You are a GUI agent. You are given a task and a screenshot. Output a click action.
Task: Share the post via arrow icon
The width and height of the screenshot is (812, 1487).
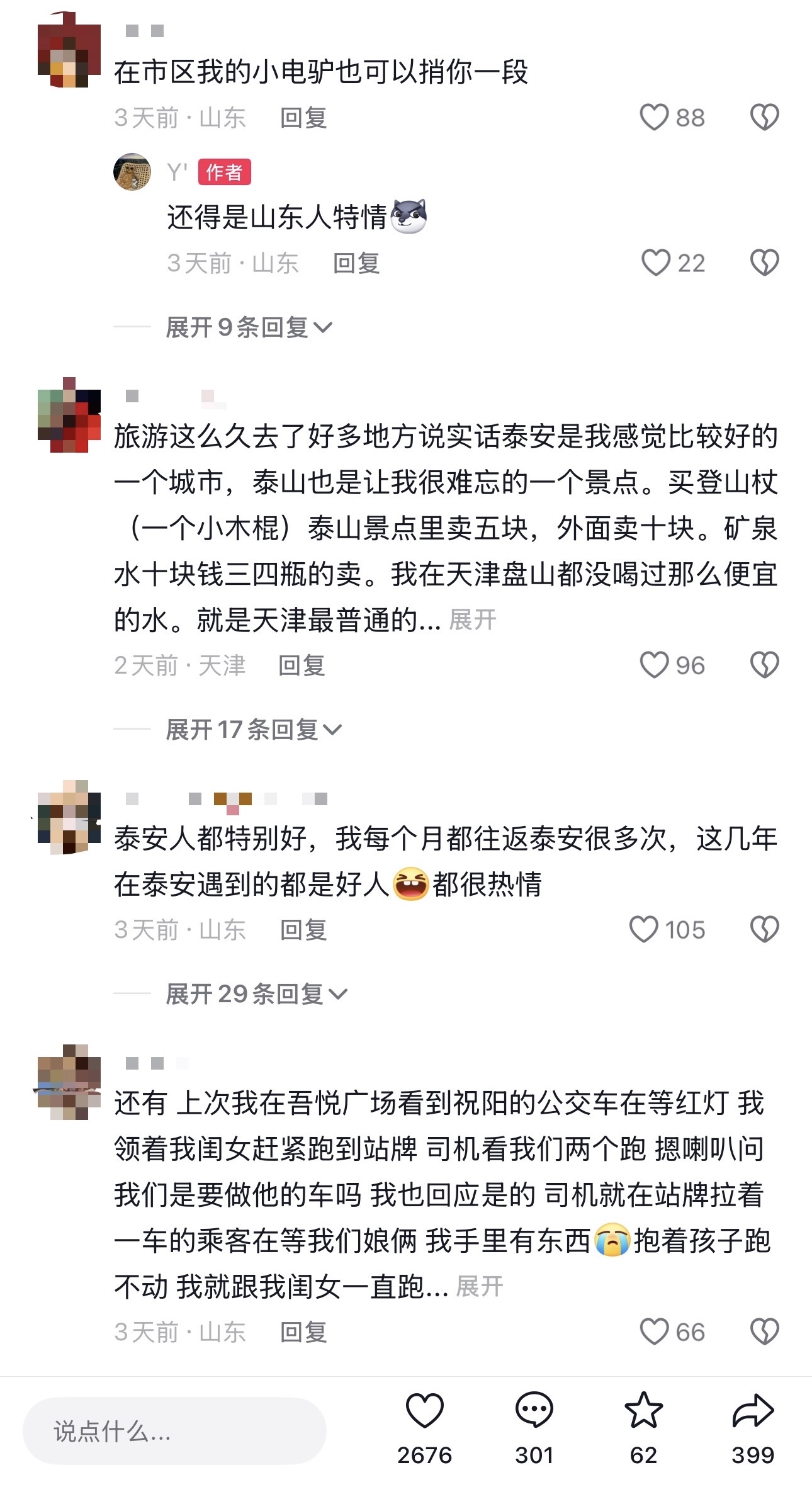coord(753,1411)
